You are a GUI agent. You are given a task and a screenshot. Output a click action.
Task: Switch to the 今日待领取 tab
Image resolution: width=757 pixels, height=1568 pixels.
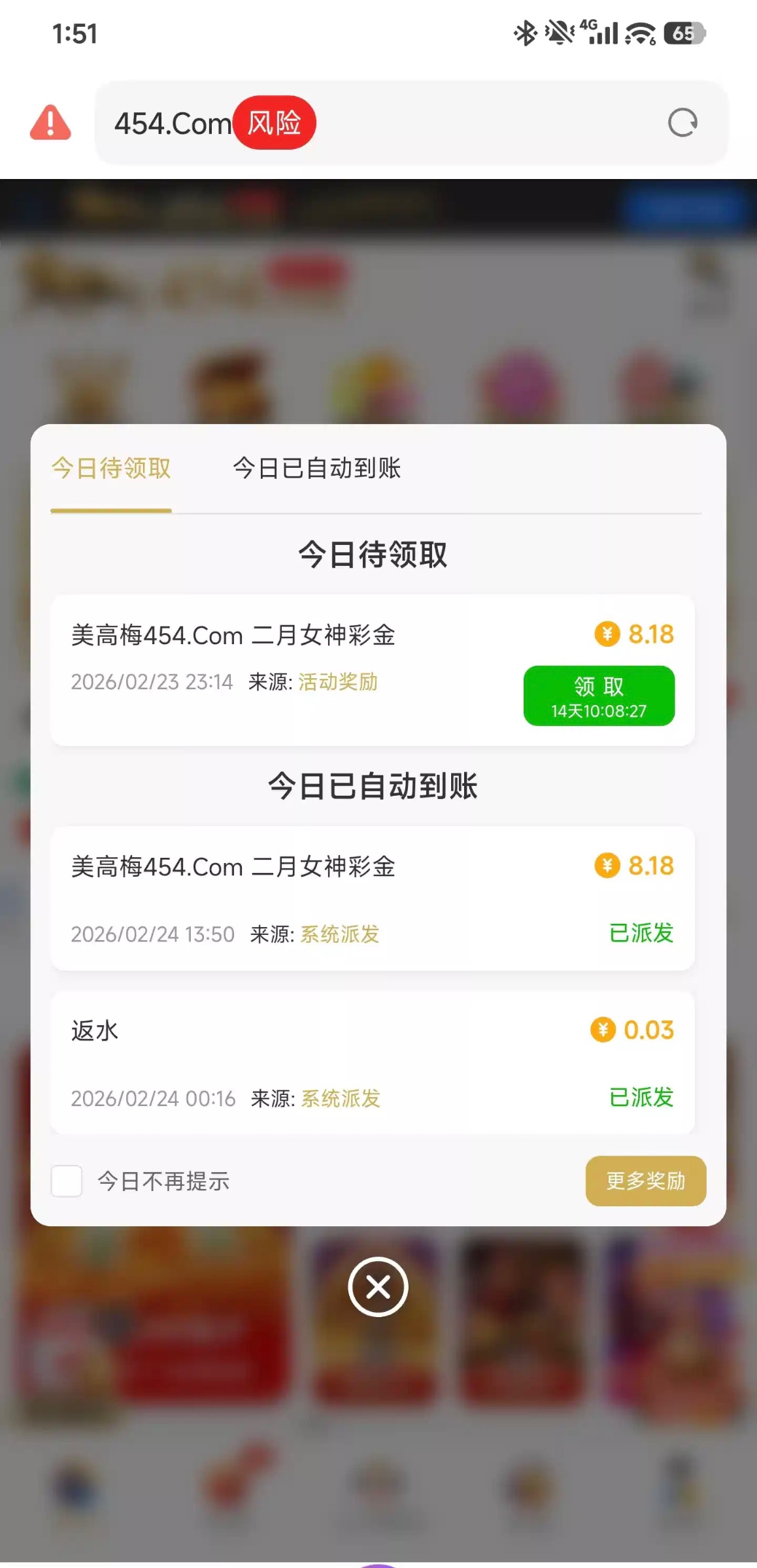point(111,468)
